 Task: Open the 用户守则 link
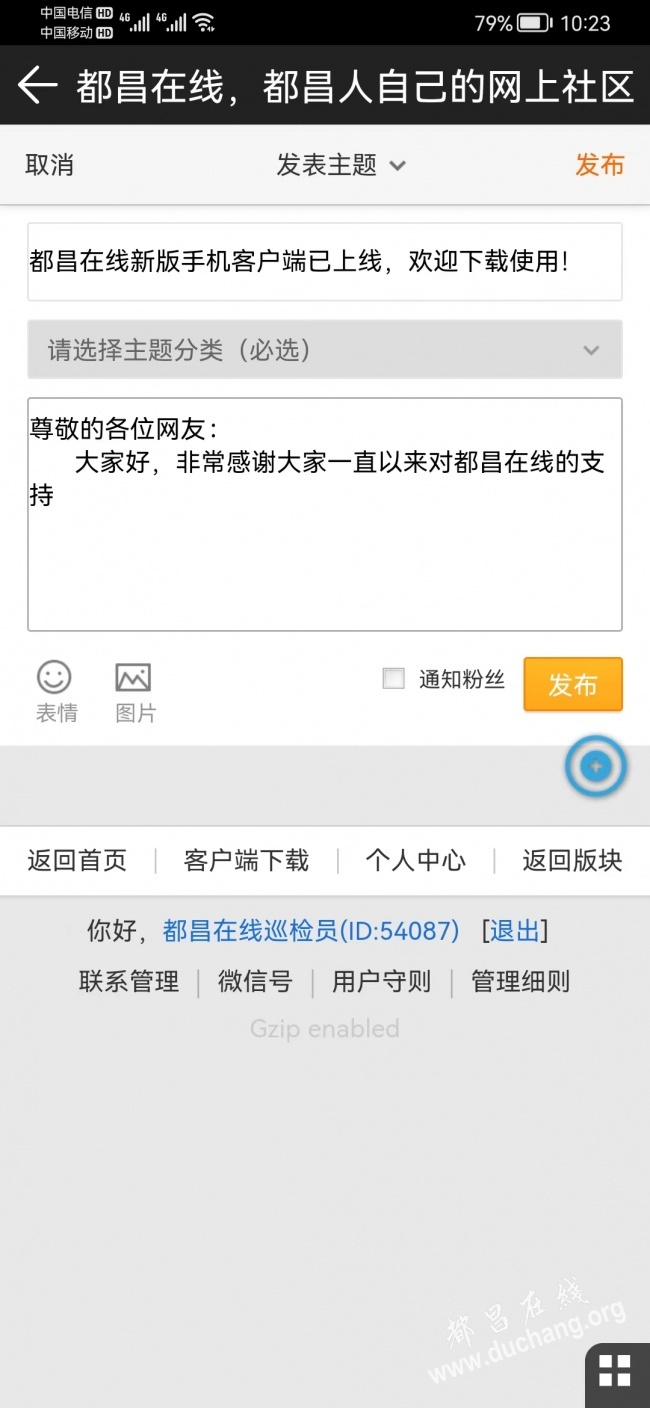click(x=381, y=982)
